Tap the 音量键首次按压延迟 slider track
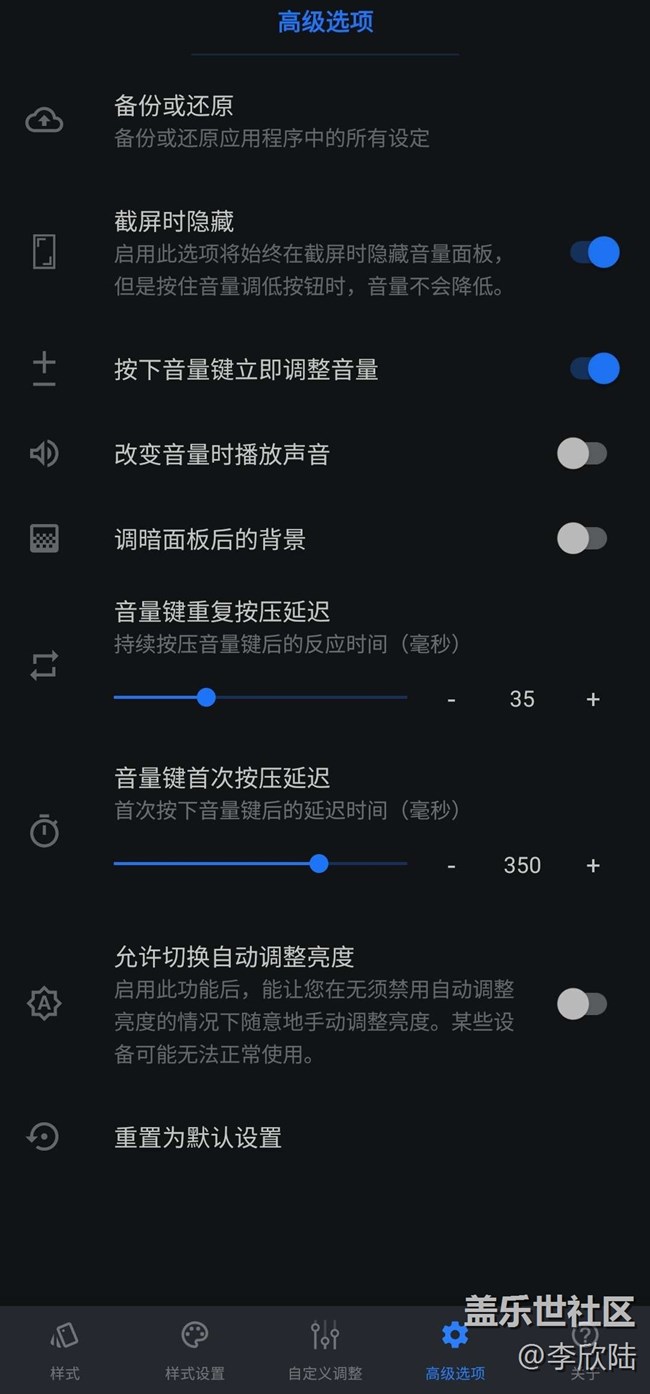650x1394 pixels. coord(260,863)
